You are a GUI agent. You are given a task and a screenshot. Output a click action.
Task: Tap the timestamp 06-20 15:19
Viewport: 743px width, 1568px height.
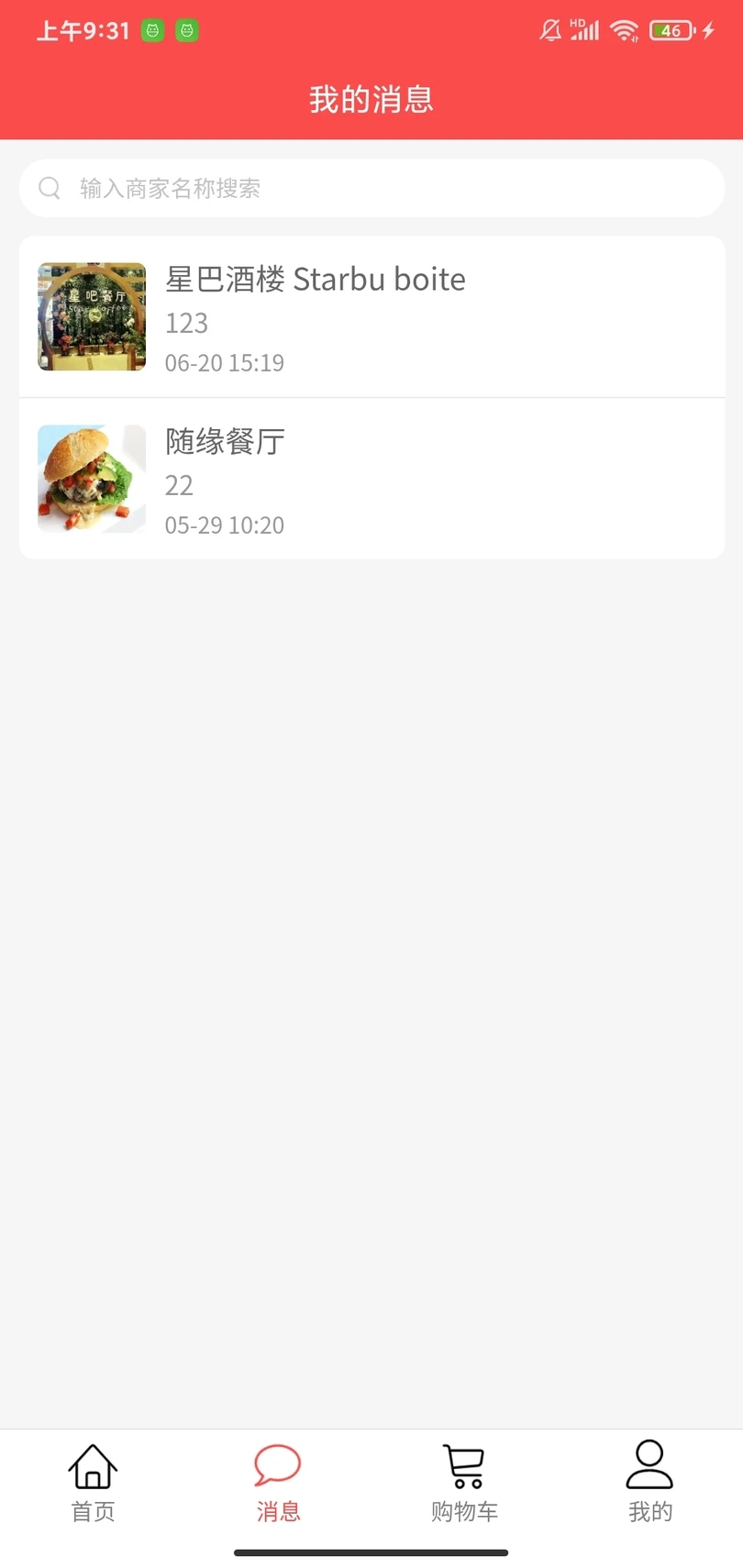[225, 363]
